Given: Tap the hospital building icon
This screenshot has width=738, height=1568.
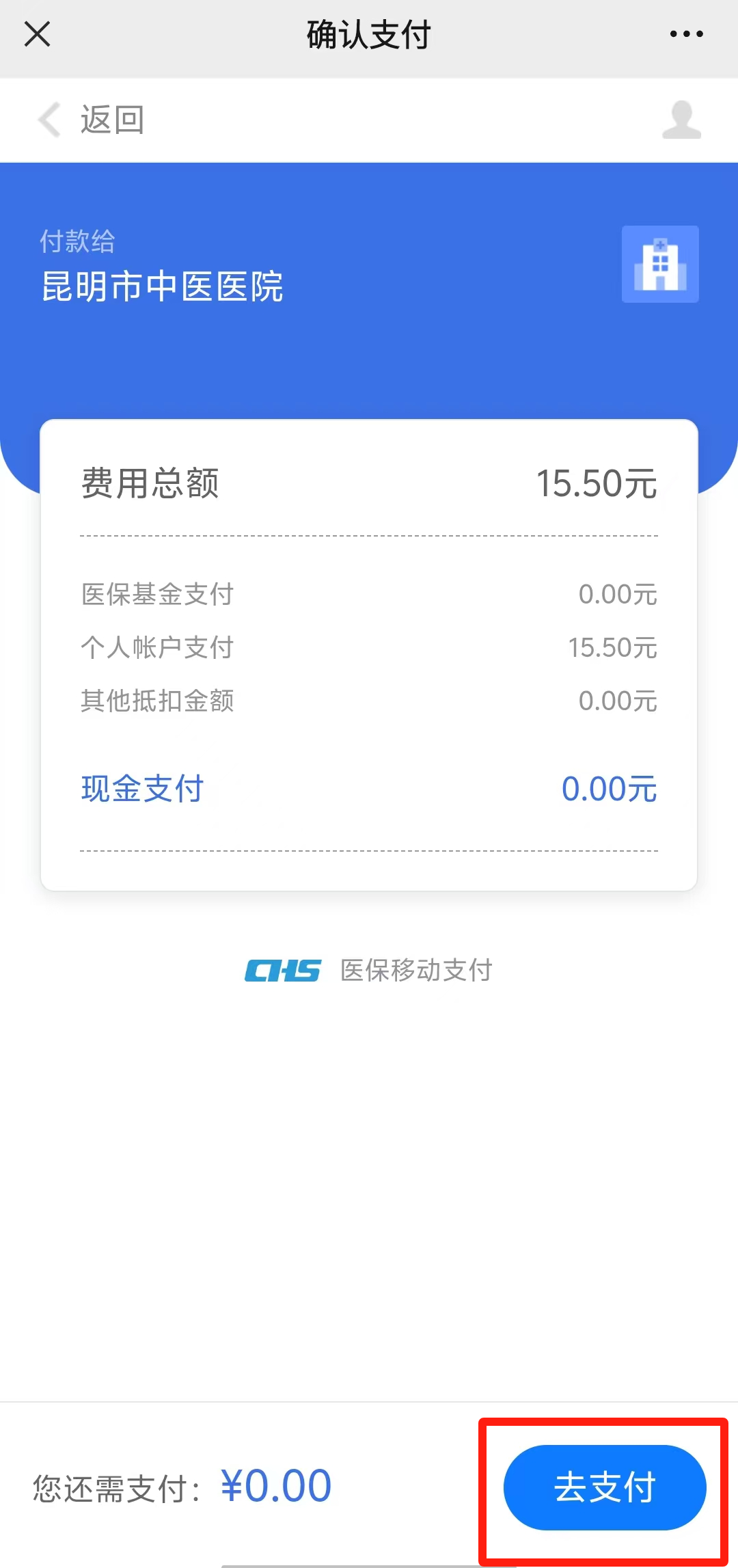Looking at the screenshot, I should pos(659,264).
